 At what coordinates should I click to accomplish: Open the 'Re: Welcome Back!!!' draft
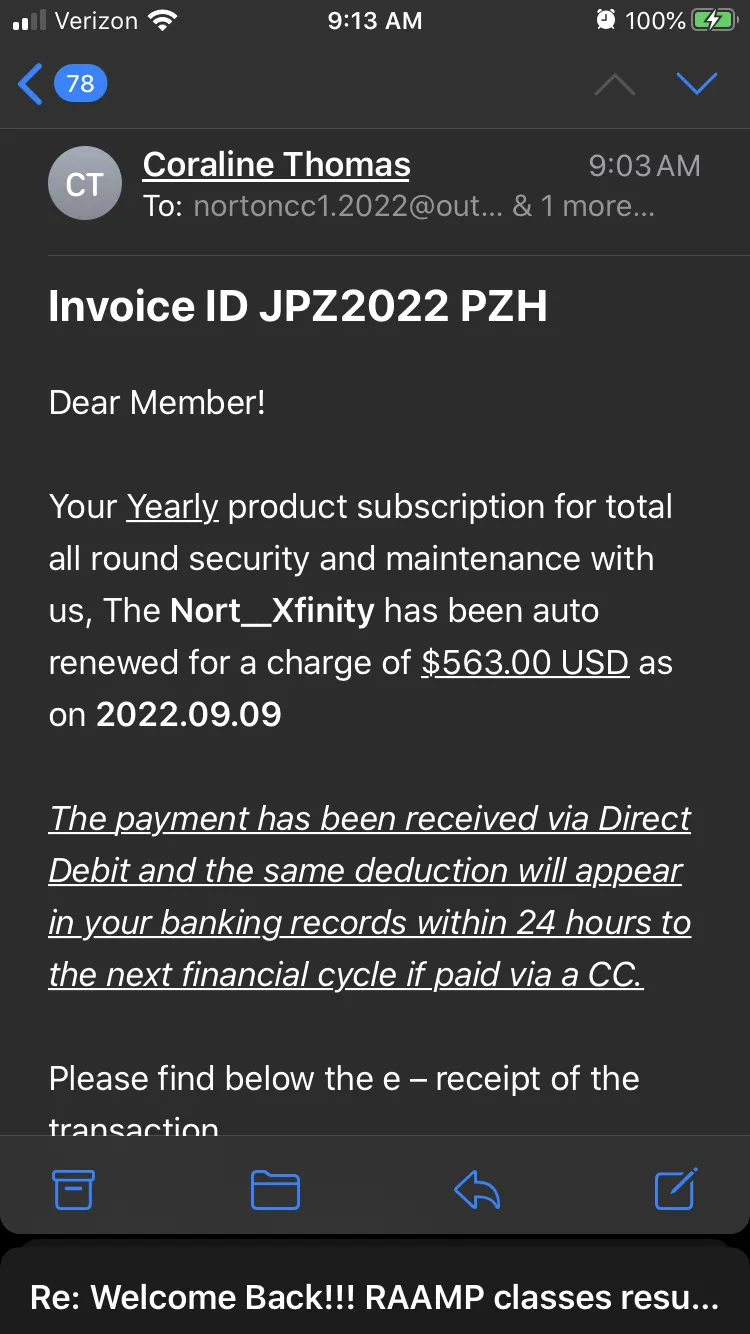(375, 1297)
